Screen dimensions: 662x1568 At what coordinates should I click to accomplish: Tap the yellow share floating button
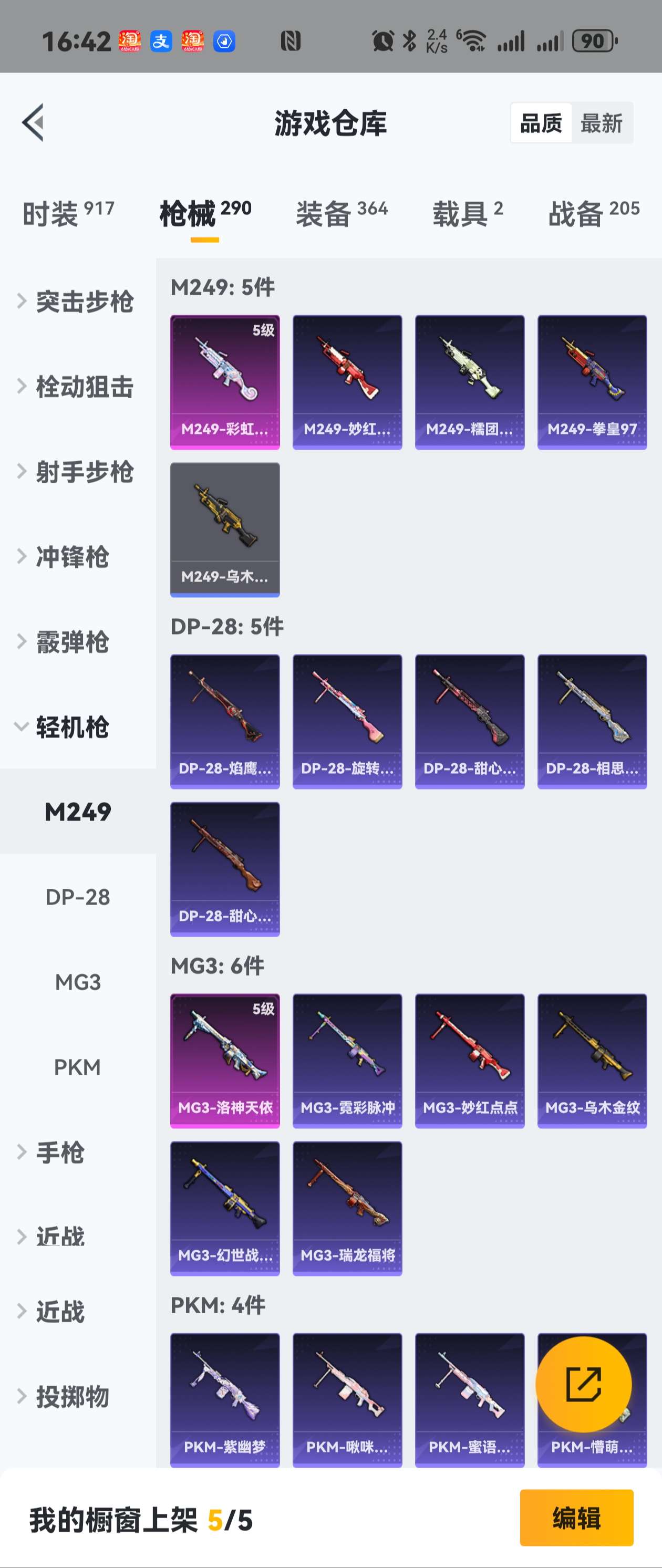pyautogui.click(x=583, y=1384)
